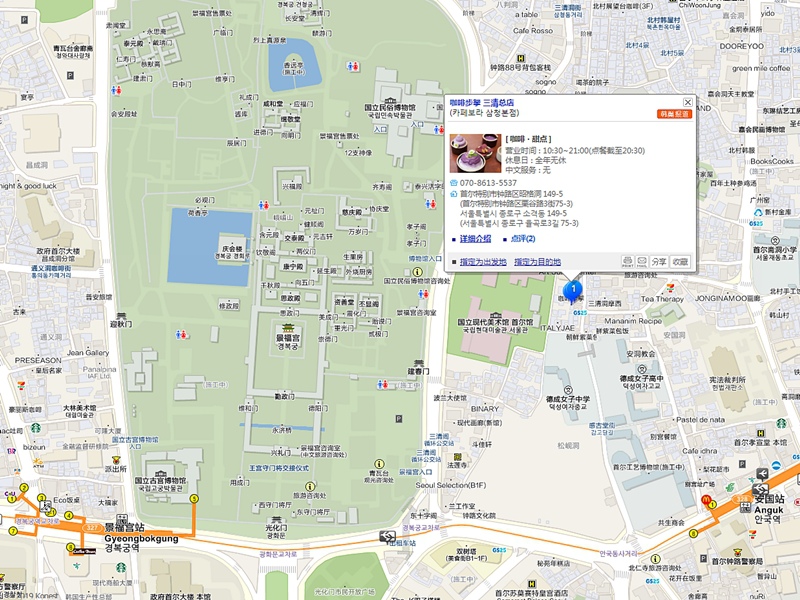
Task: Open the cafe dessert photo thumbnail
Action: [x=475, y=154]
